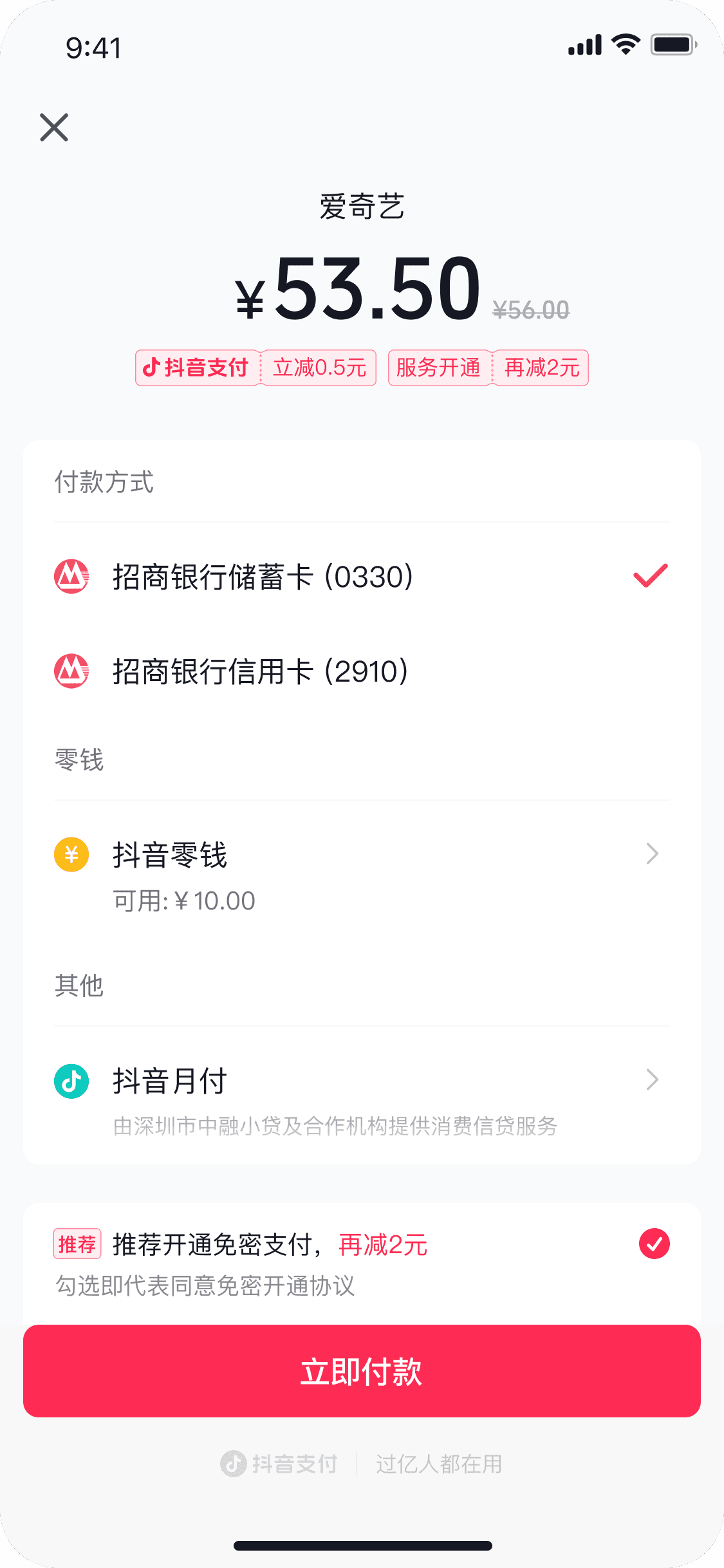Uncheck the 免密支付 recommendation checkbox
The width and height of the screenshot is (724, 1568).
[654, 1244]
